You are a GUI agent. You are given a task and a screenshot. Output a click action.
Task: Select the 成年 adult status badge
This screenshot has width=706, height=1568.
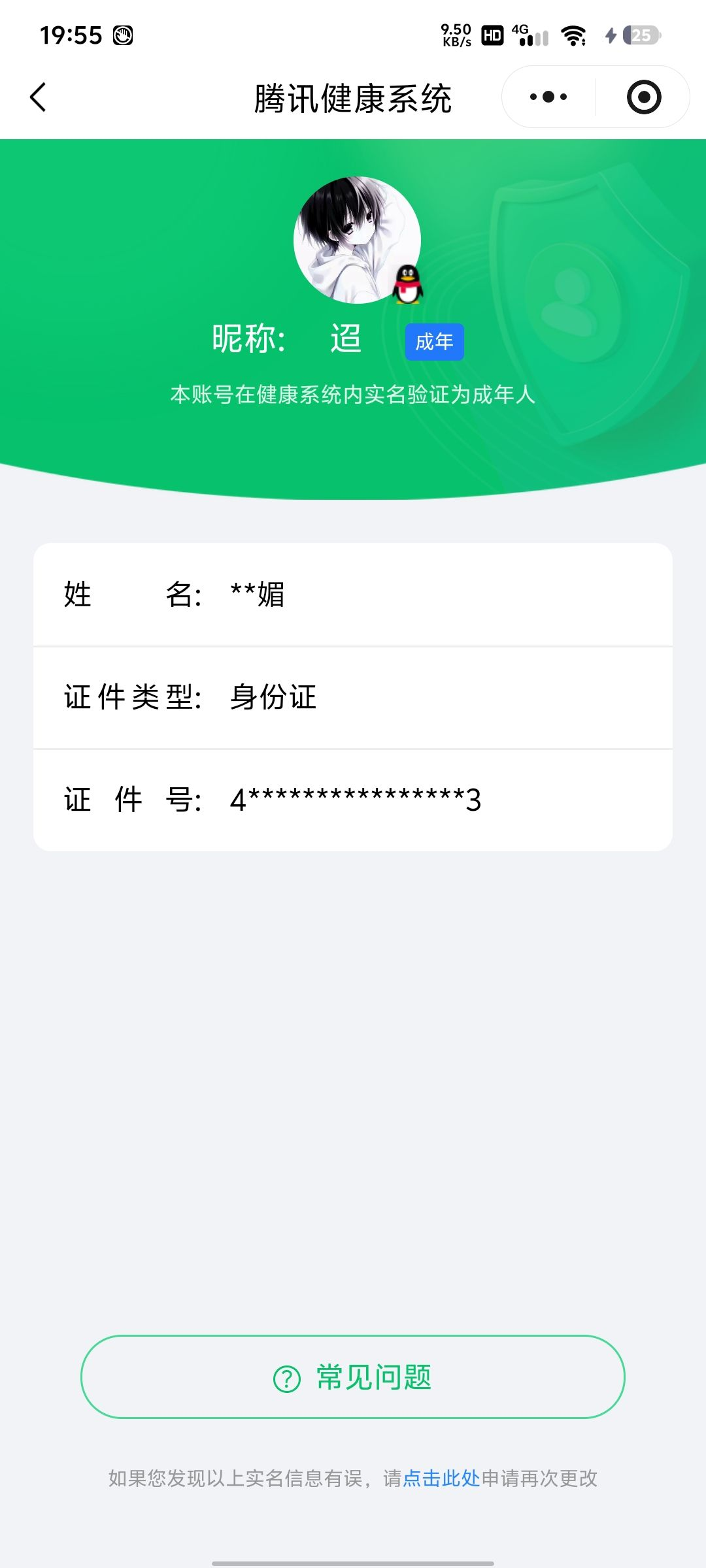point(434,342)
